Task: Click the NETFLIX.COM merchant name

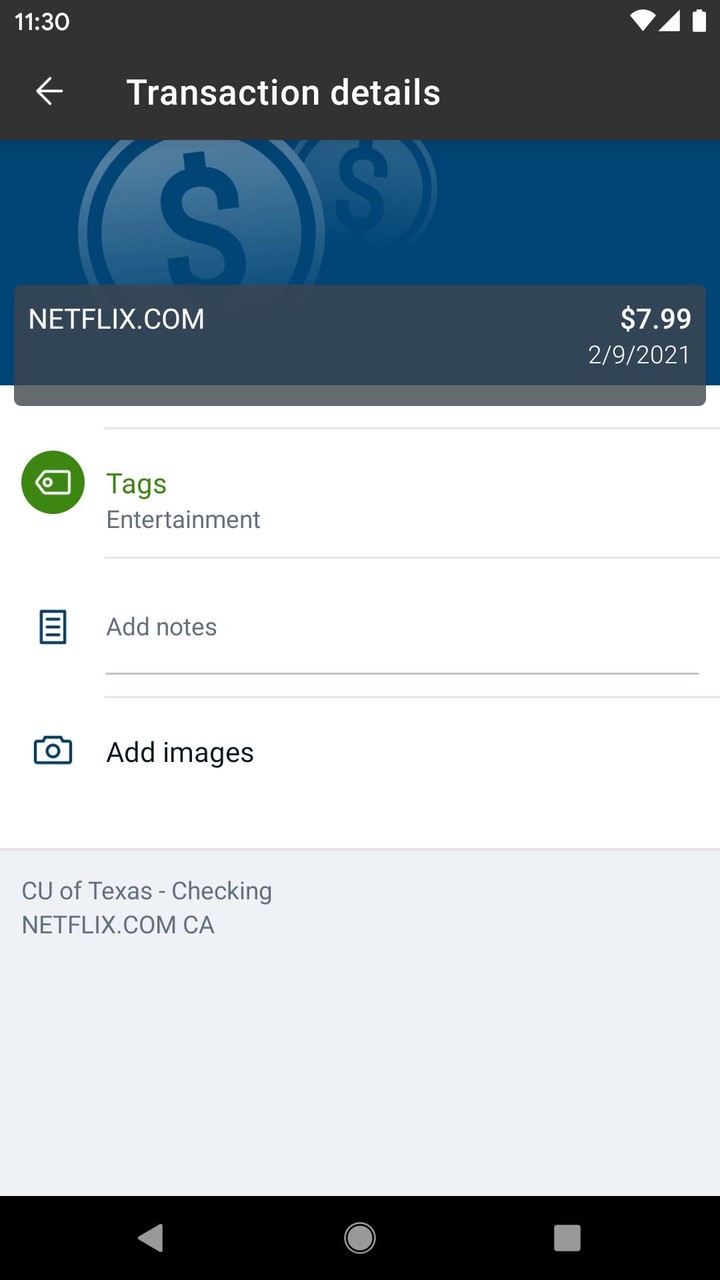Action: coord(115,319)
